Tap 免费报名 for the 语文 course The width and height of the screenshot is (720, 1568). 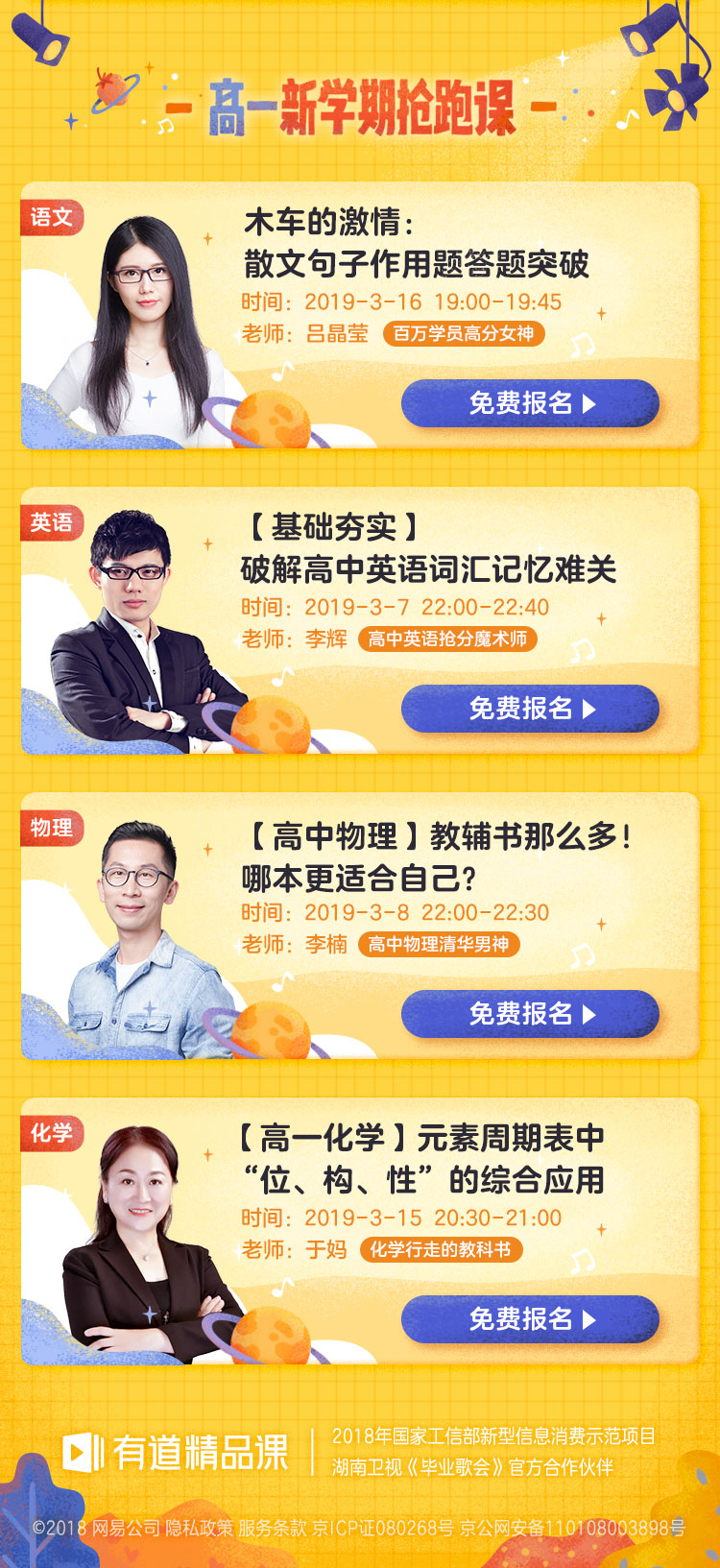tap(530, 403)
